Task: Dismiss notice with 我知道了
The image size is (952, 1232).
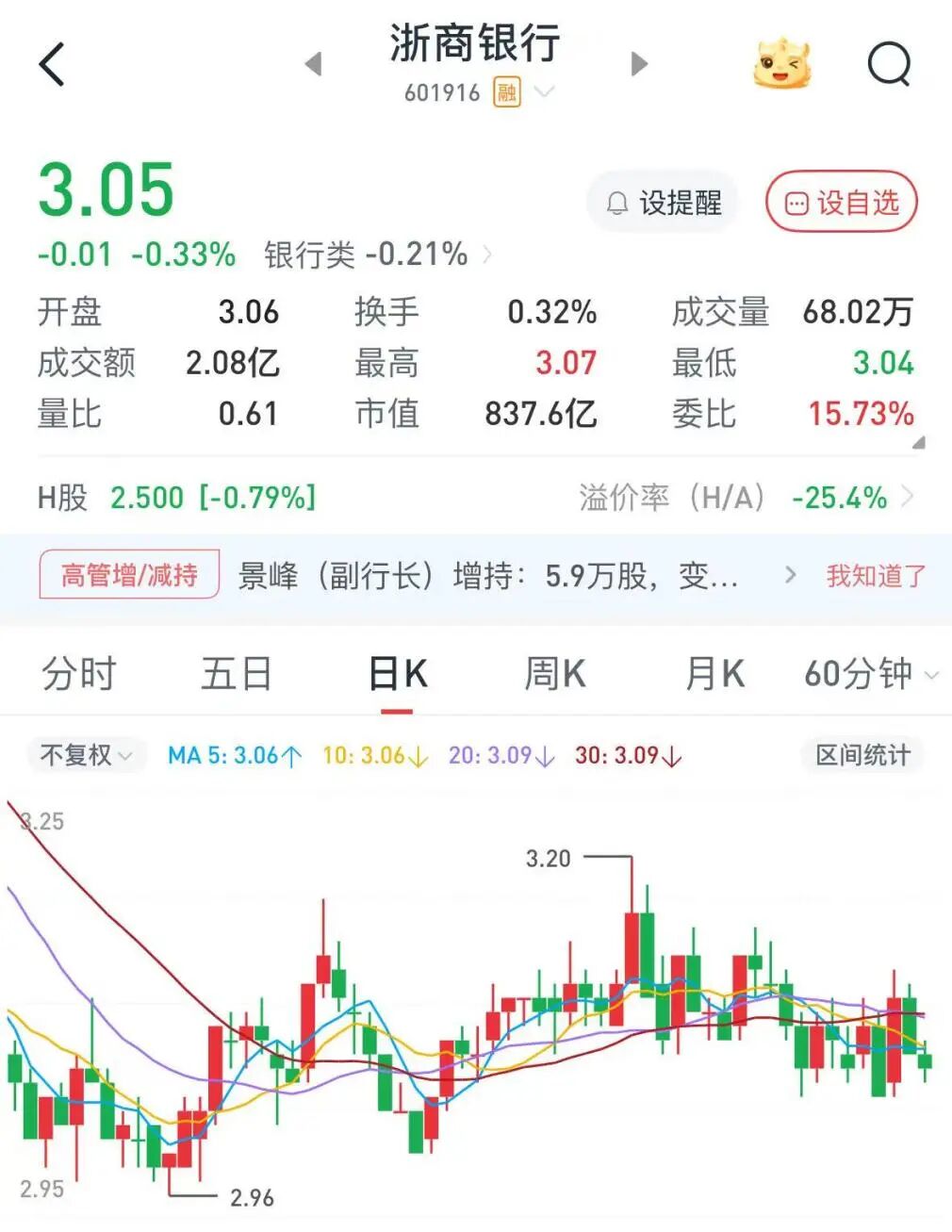Action: 876,575
